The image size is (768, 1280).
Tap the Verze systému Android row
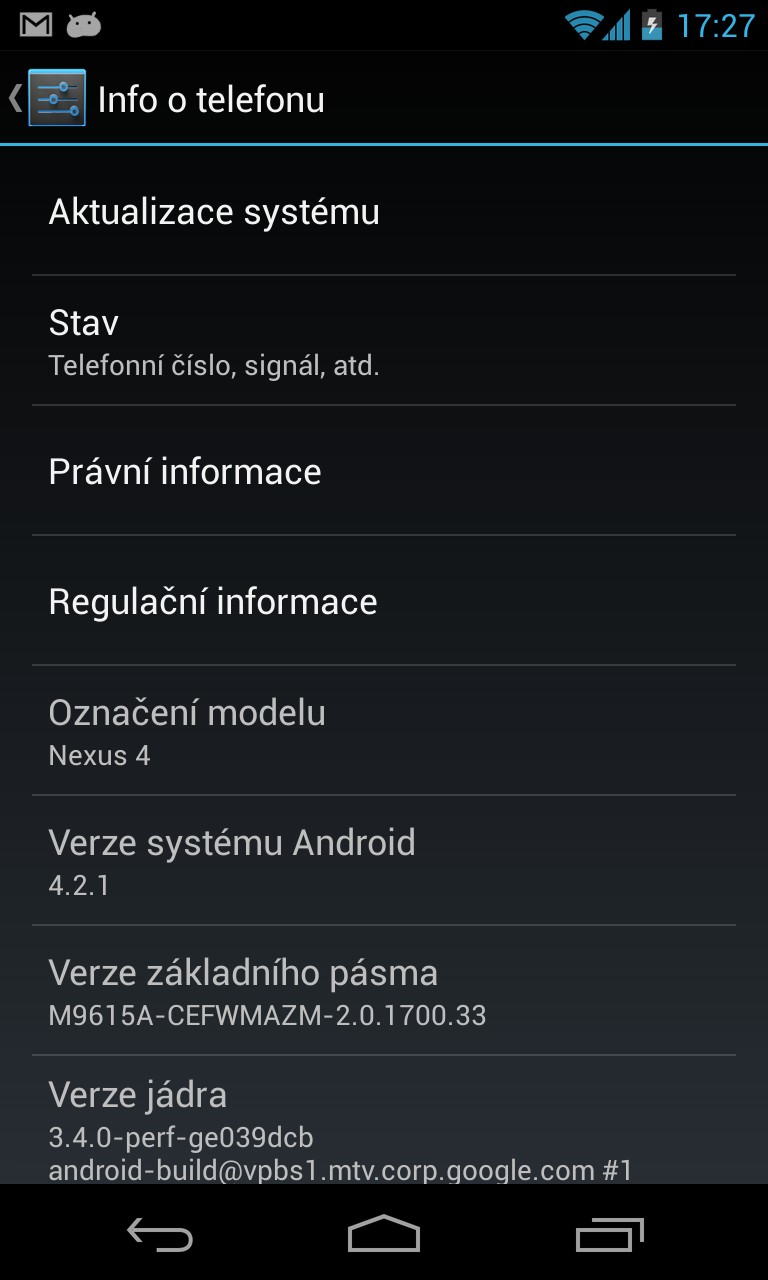tap(384, 860)
